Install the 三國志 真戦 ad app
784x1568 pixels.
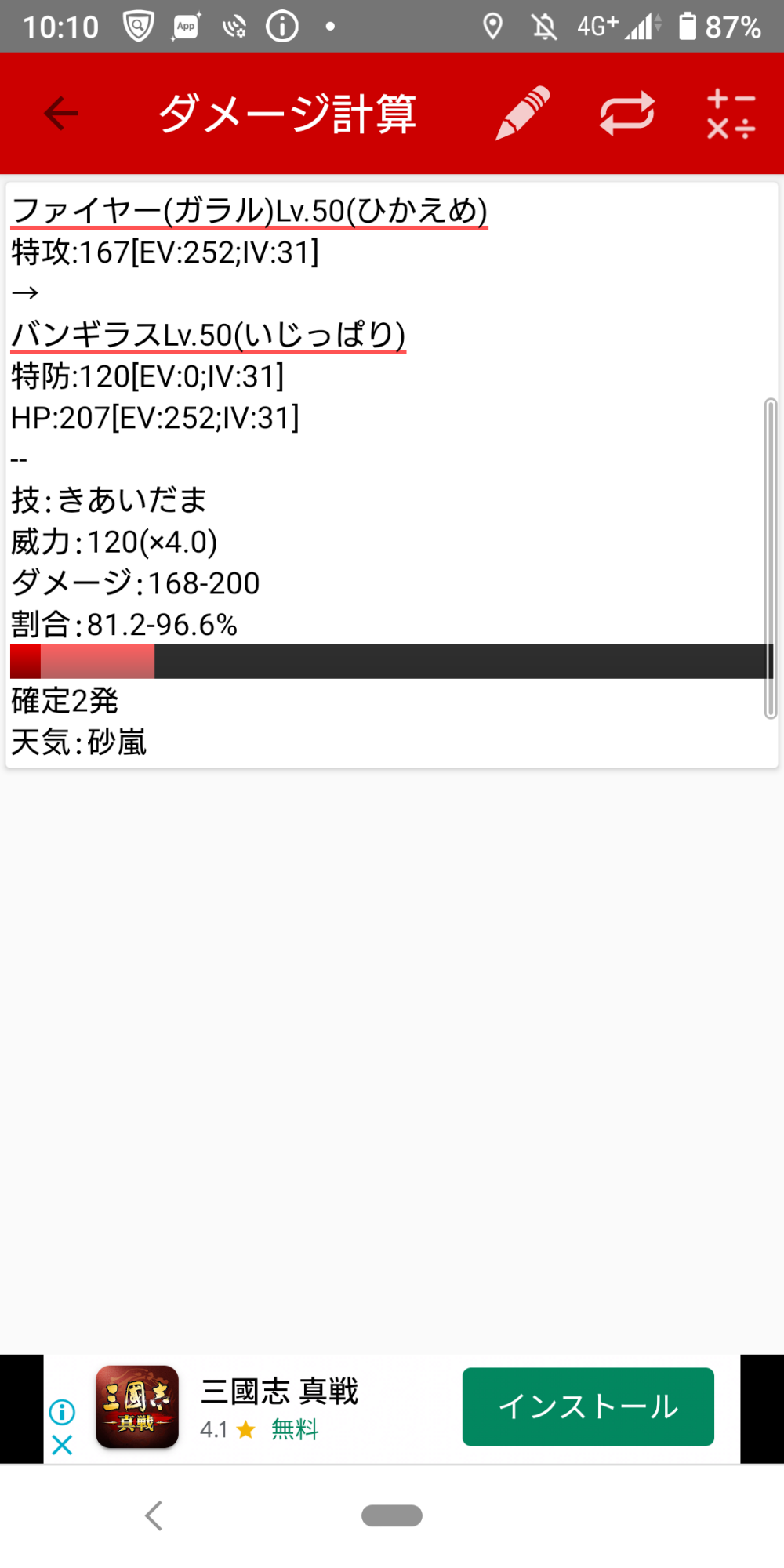[588, 1406]
